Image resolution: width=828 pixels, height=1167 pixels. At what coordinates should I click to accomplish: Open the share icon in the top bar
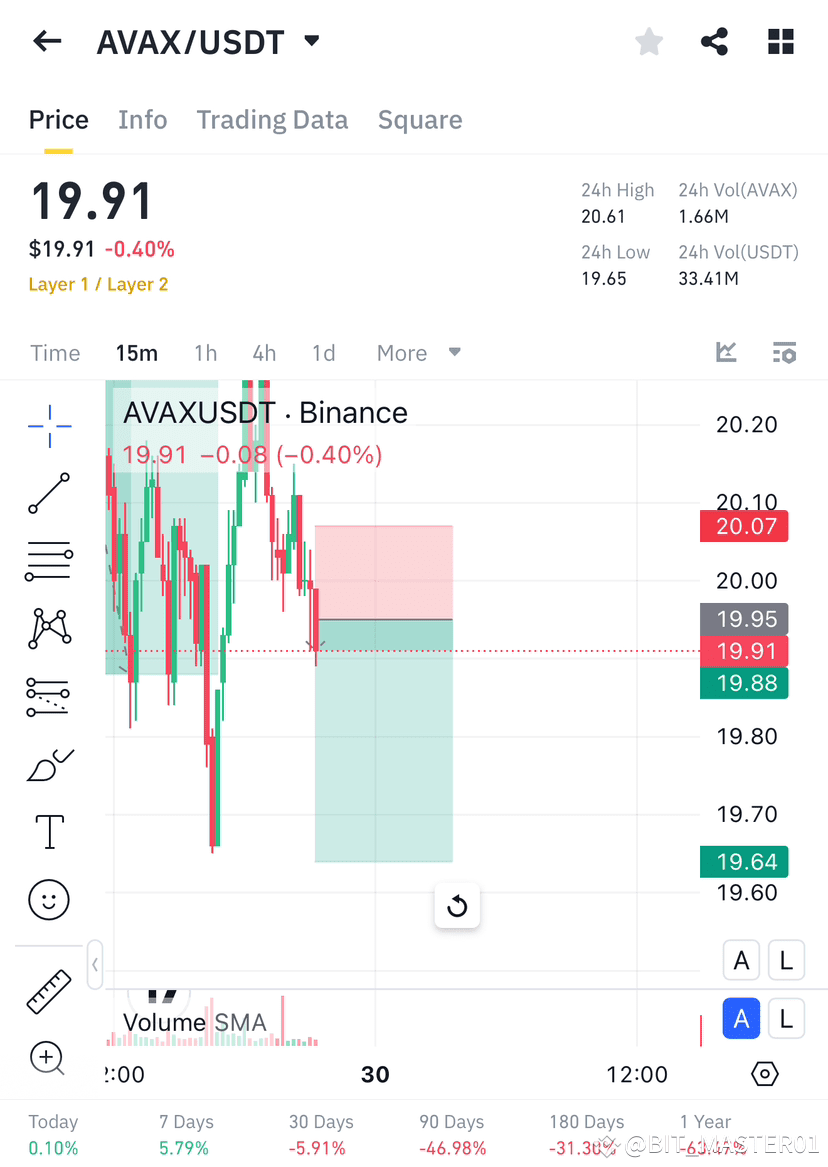coord(714,41)
